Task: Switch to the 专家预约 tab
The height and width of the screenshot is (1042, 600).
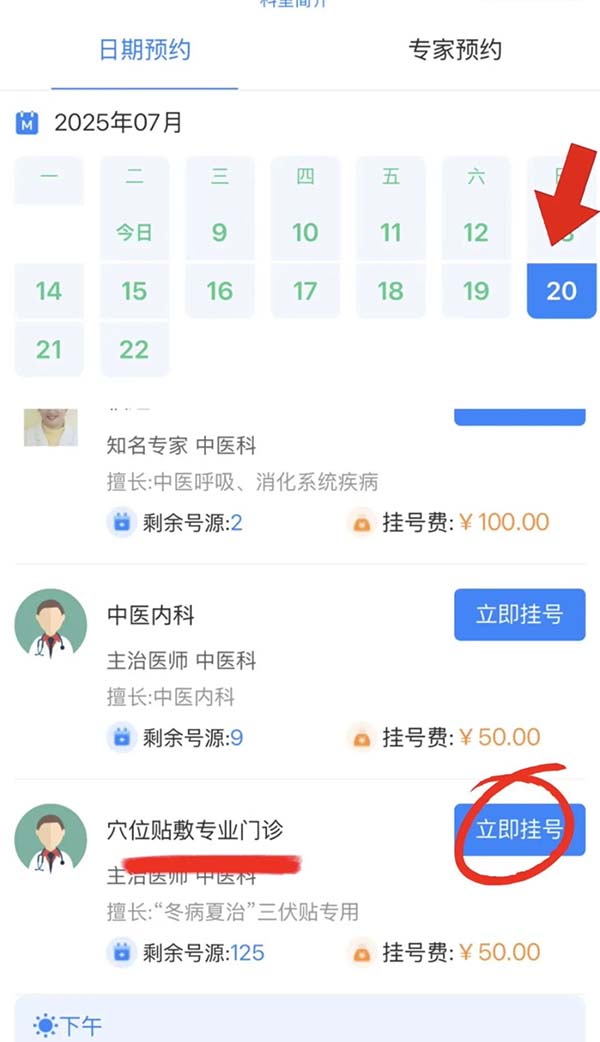Action: [455, 50]
